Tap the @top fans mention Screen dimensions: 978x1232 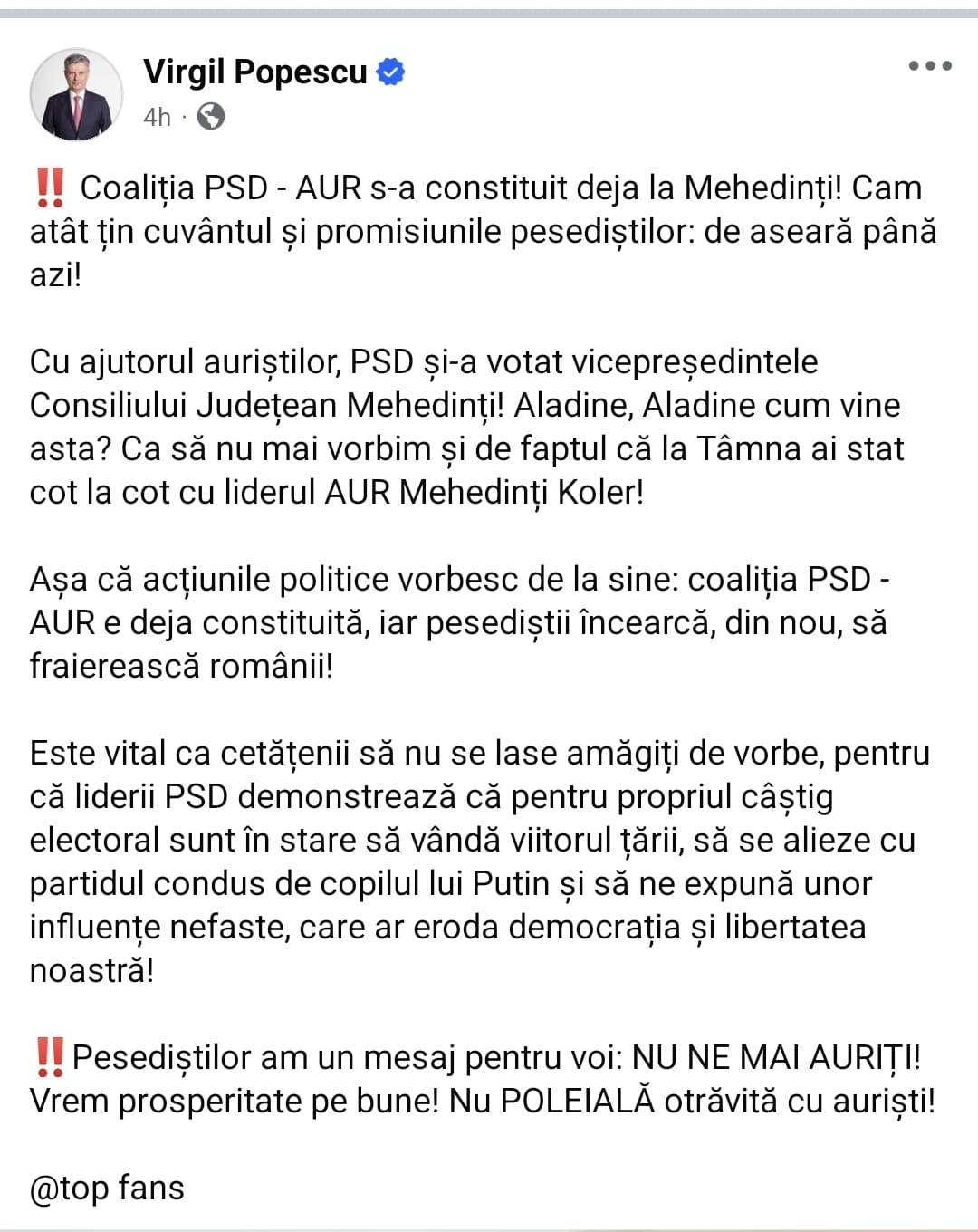[x=107, y=1188]
